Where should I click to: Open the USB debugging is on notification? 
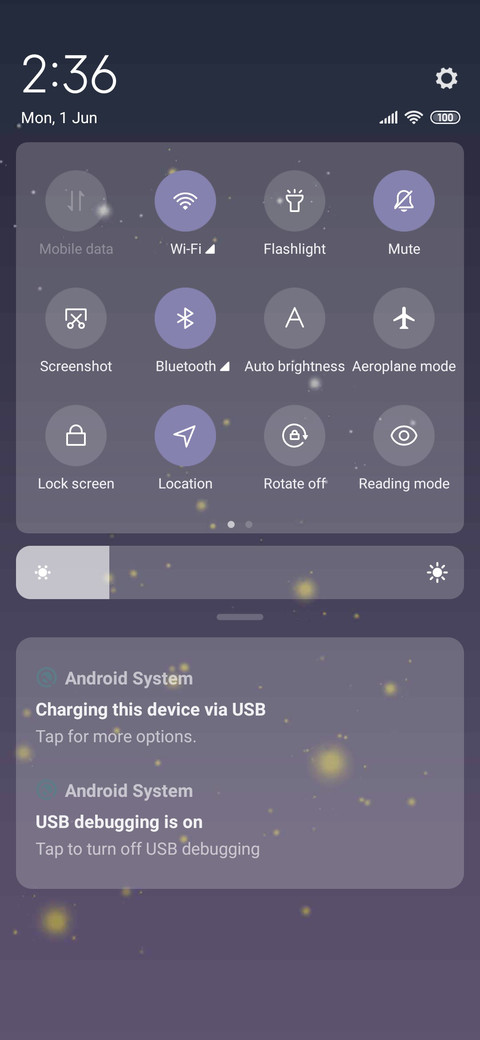[240, 819]
